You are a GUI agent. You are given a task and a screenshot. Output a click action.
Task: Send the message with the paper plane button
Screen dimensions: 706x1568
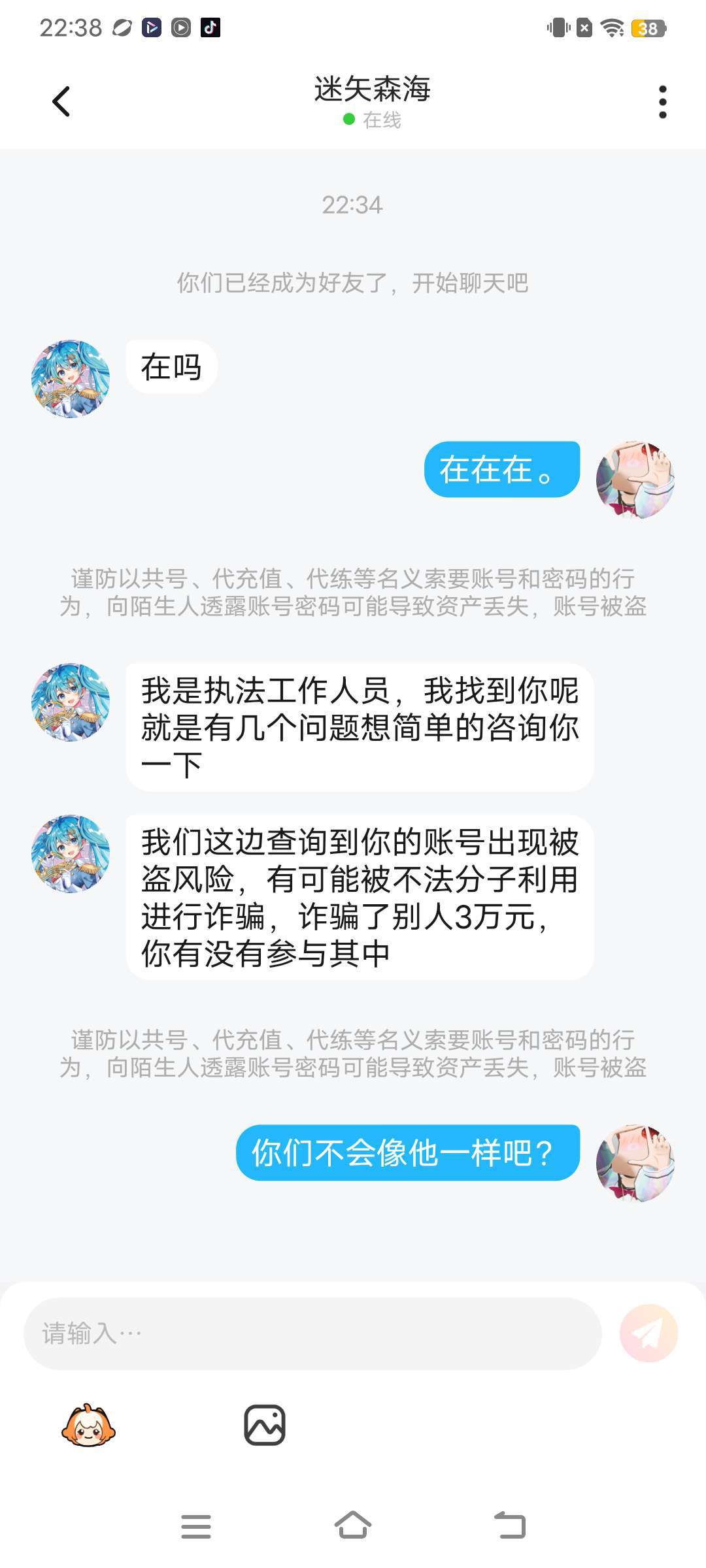point(648,1333)
